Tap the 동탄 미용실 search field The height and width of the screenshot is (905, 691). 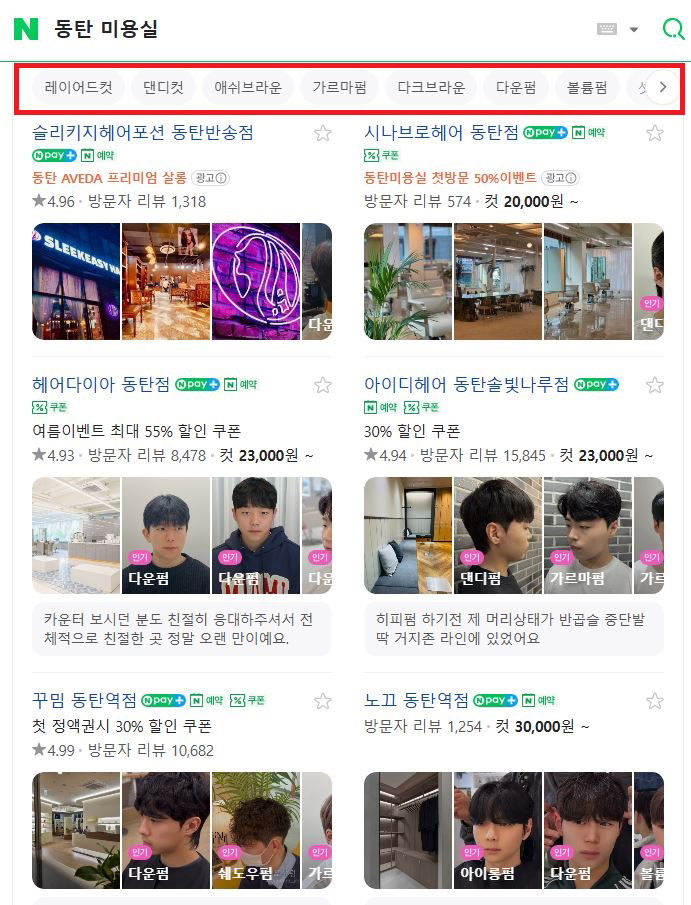[x=300, y=29]
